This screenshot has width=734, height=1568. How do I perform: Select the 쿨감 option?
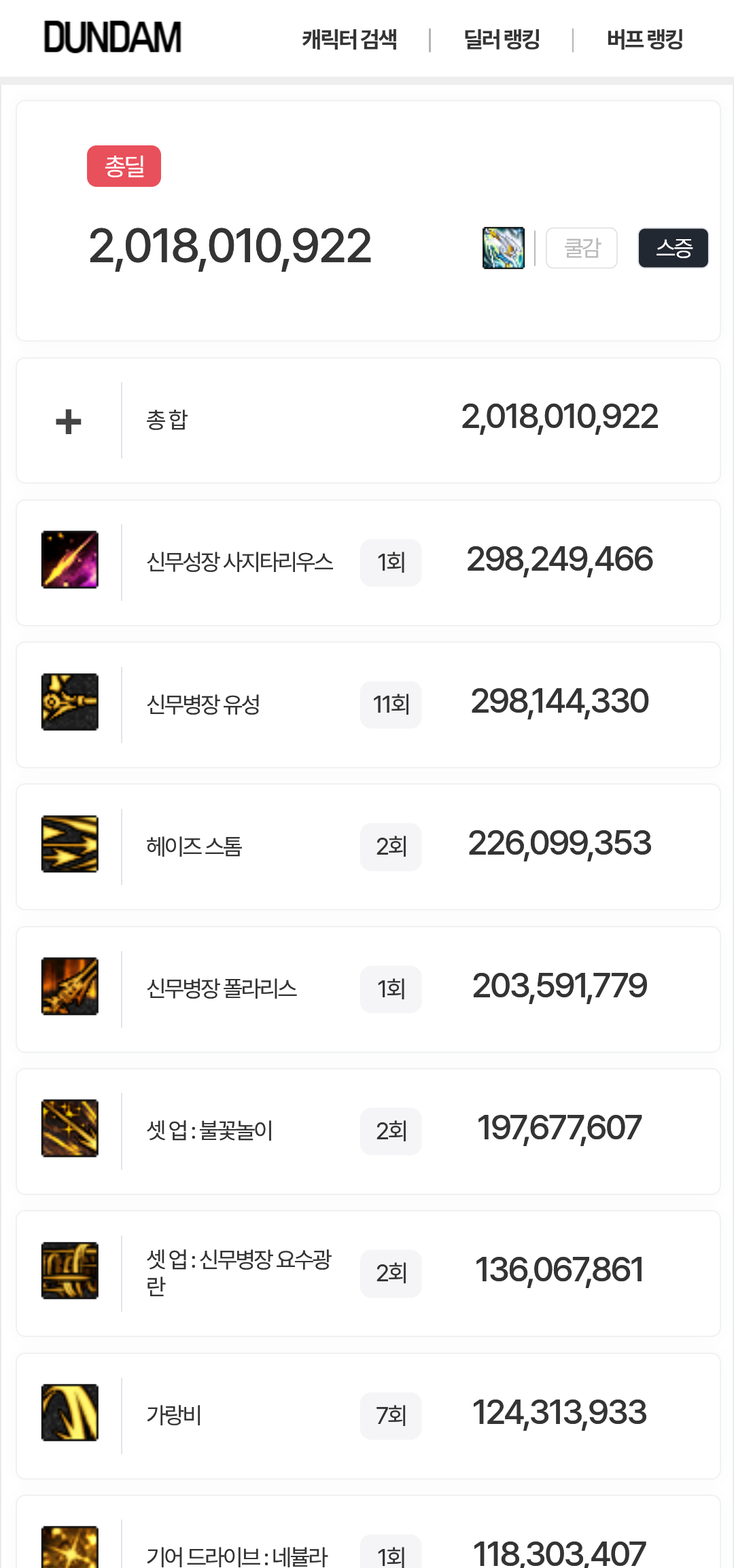click(x=582, y=248)
